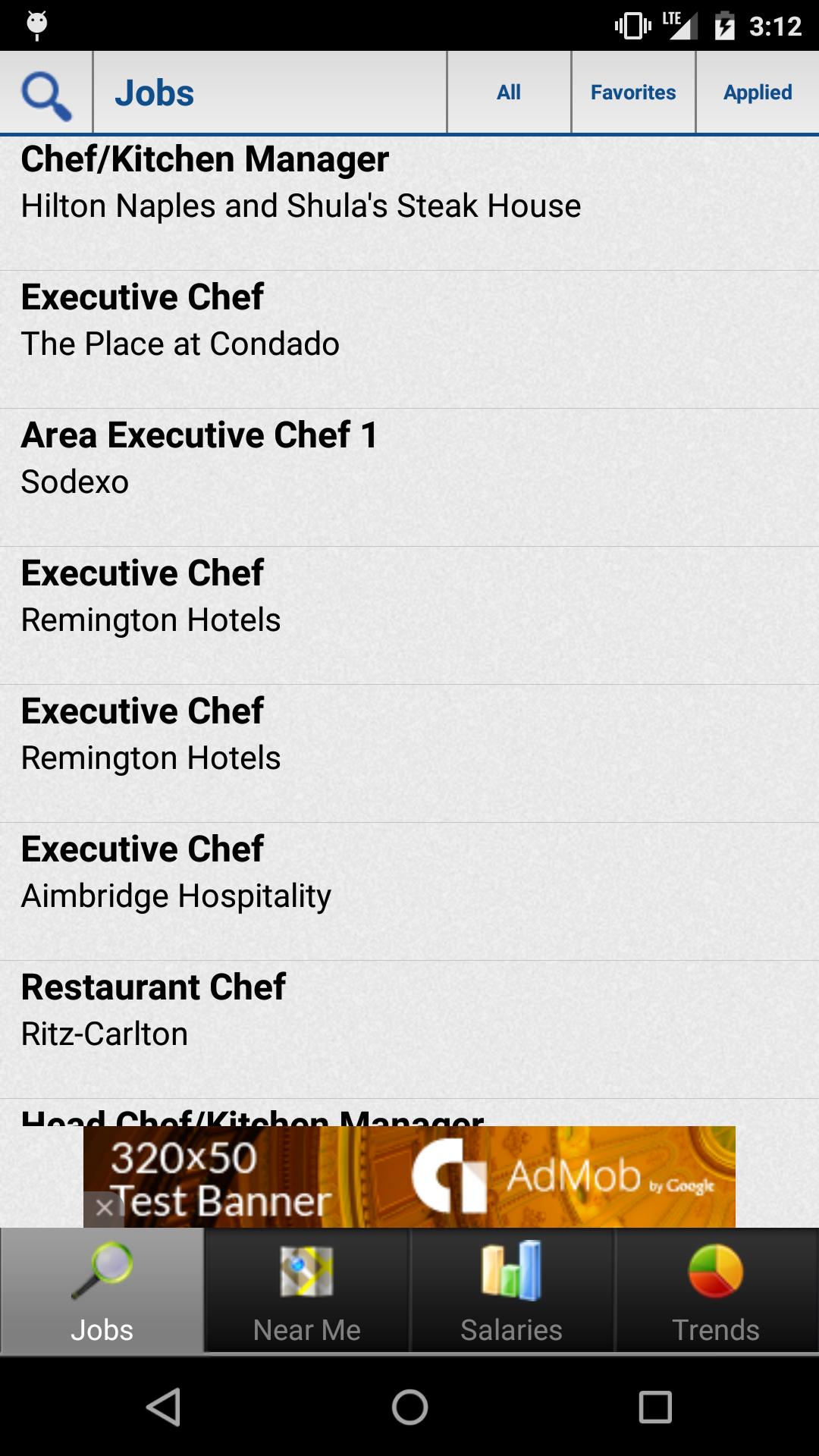Tap the system home button
Screen dimensions: 819x1456
point(409,1407)
